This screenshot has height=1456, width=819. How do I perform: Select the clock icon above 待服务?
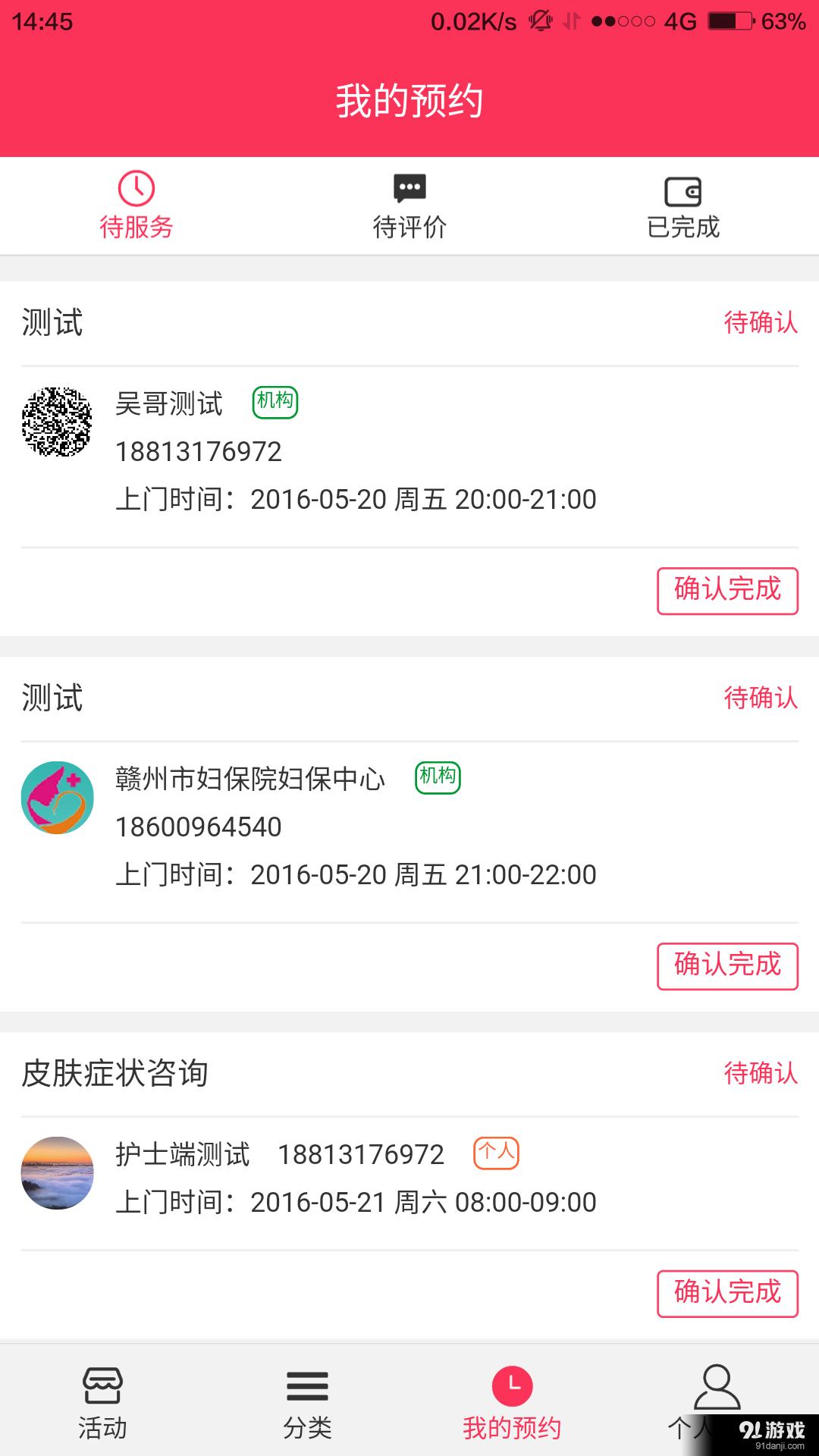(x=136, y=189)
